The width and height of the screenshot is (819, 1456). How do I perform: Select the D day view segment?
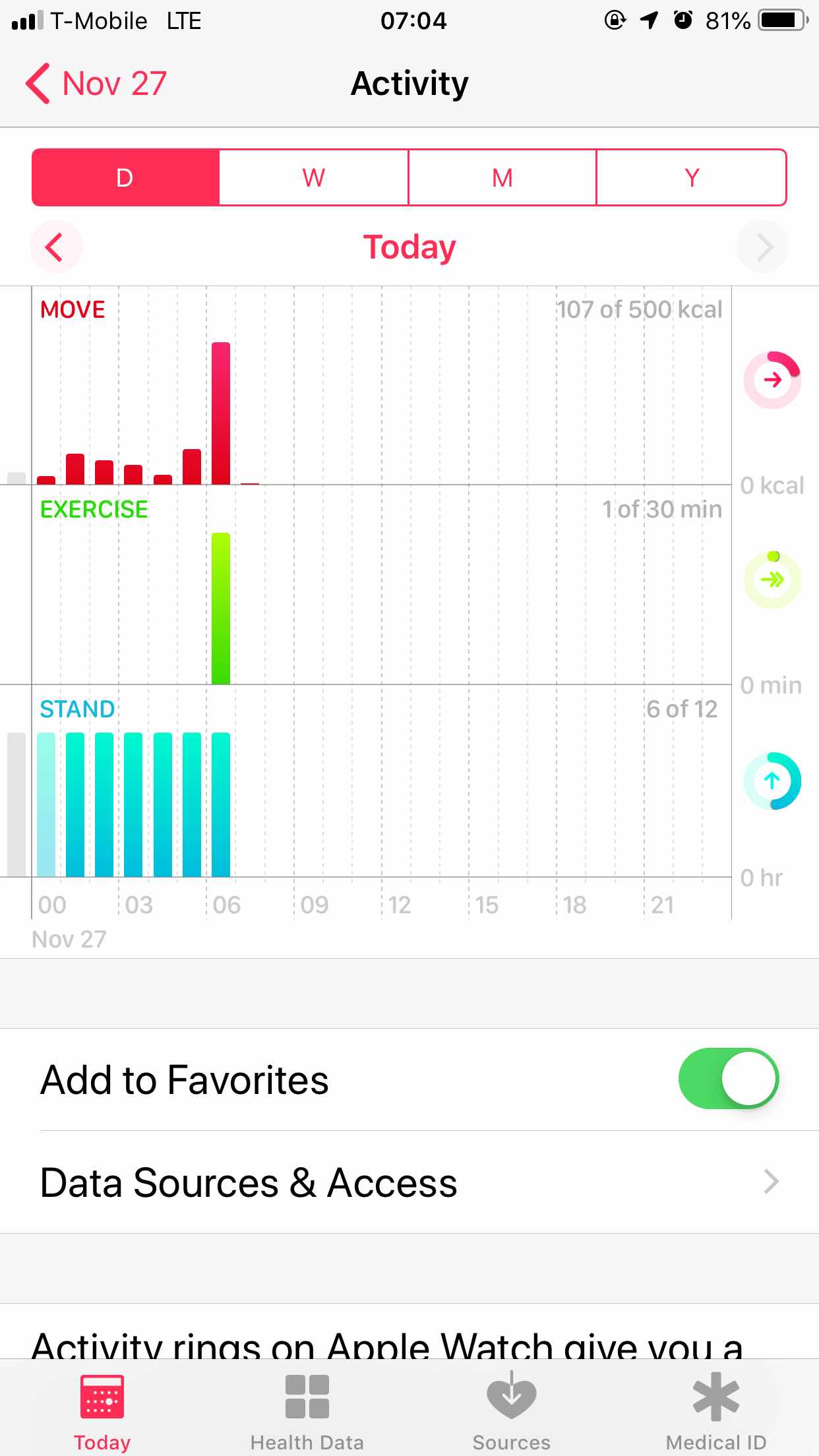[125, 177]
